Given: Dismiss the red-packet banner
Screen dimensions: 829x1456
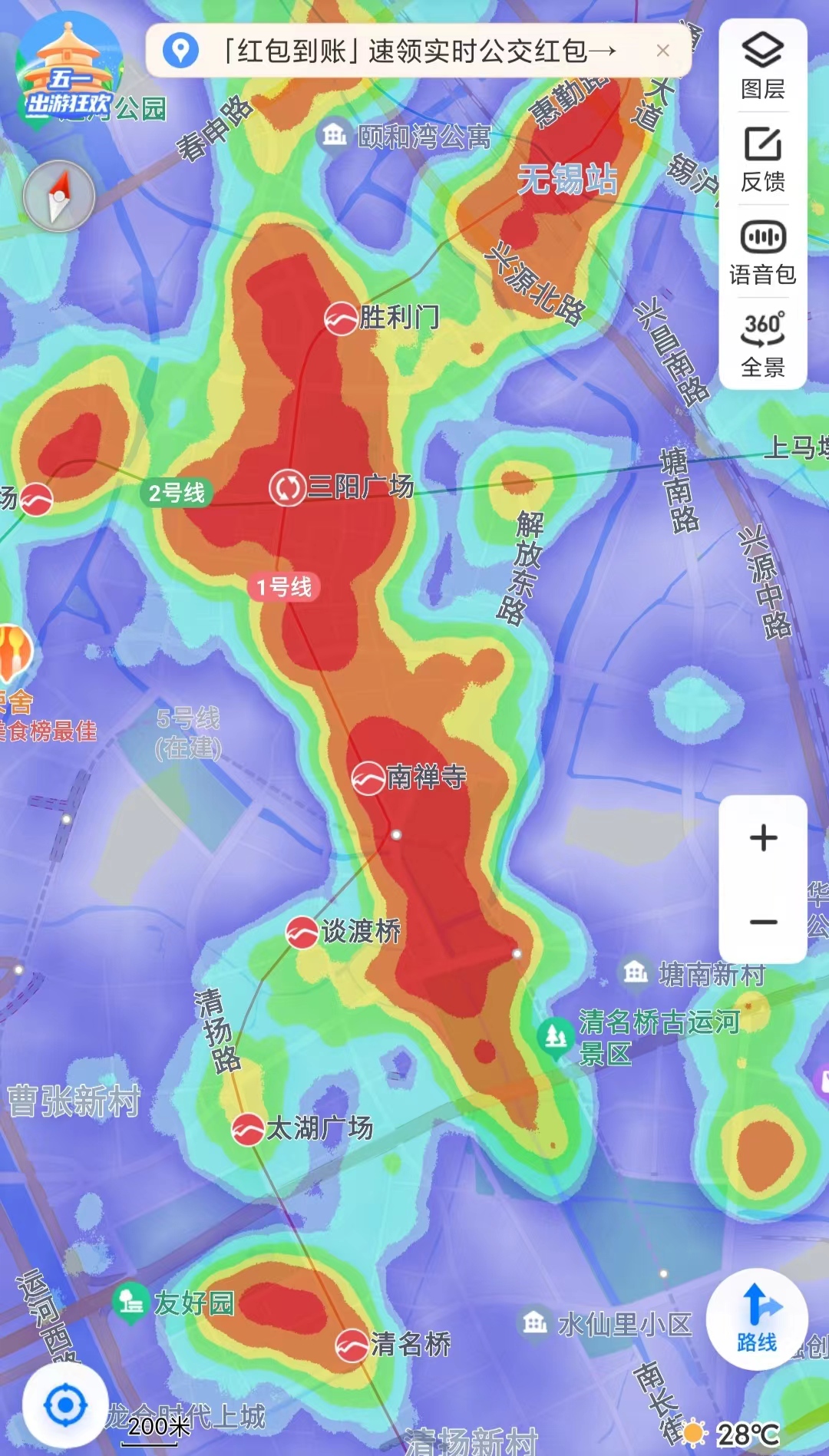Looking at the screenshot, I should 663,51.
